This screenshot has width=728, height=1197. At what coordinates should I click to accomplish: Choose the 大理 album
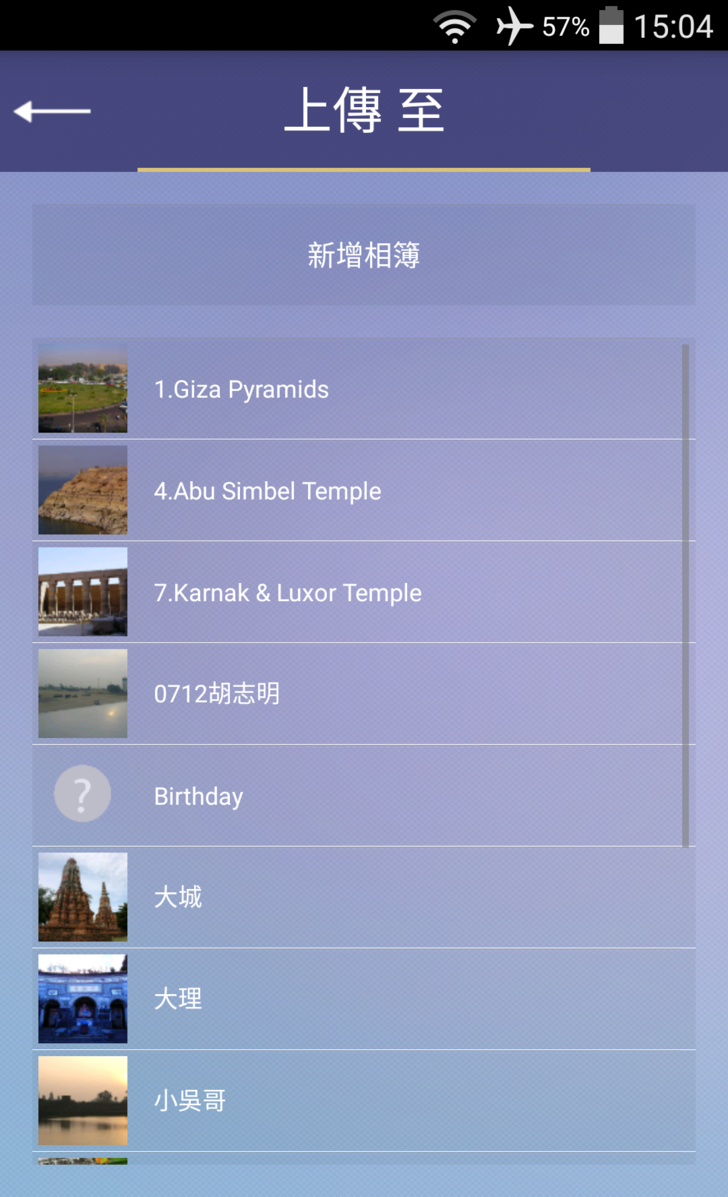click(363, 999)
